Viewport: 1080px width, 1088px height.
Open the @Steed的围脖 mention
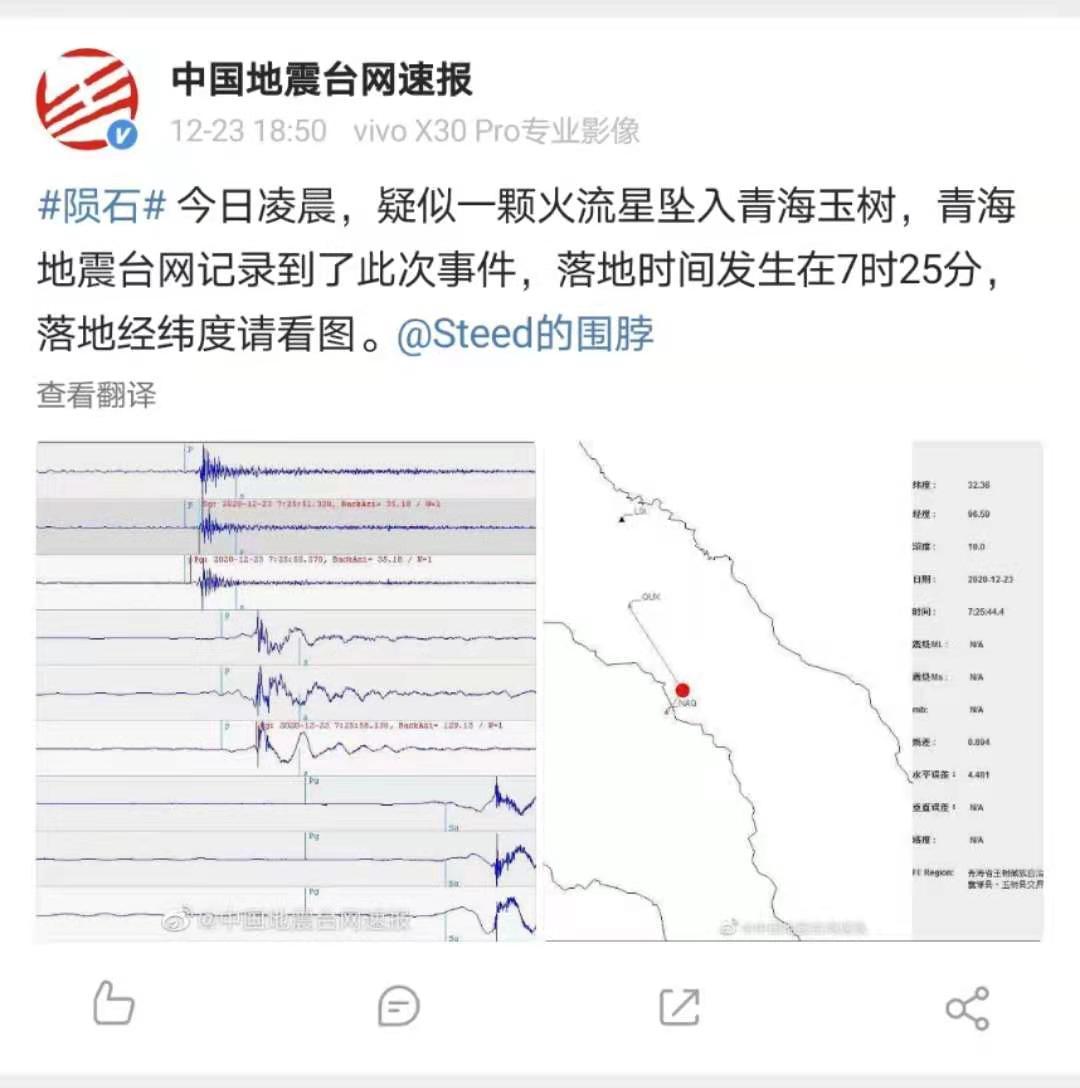525,334
